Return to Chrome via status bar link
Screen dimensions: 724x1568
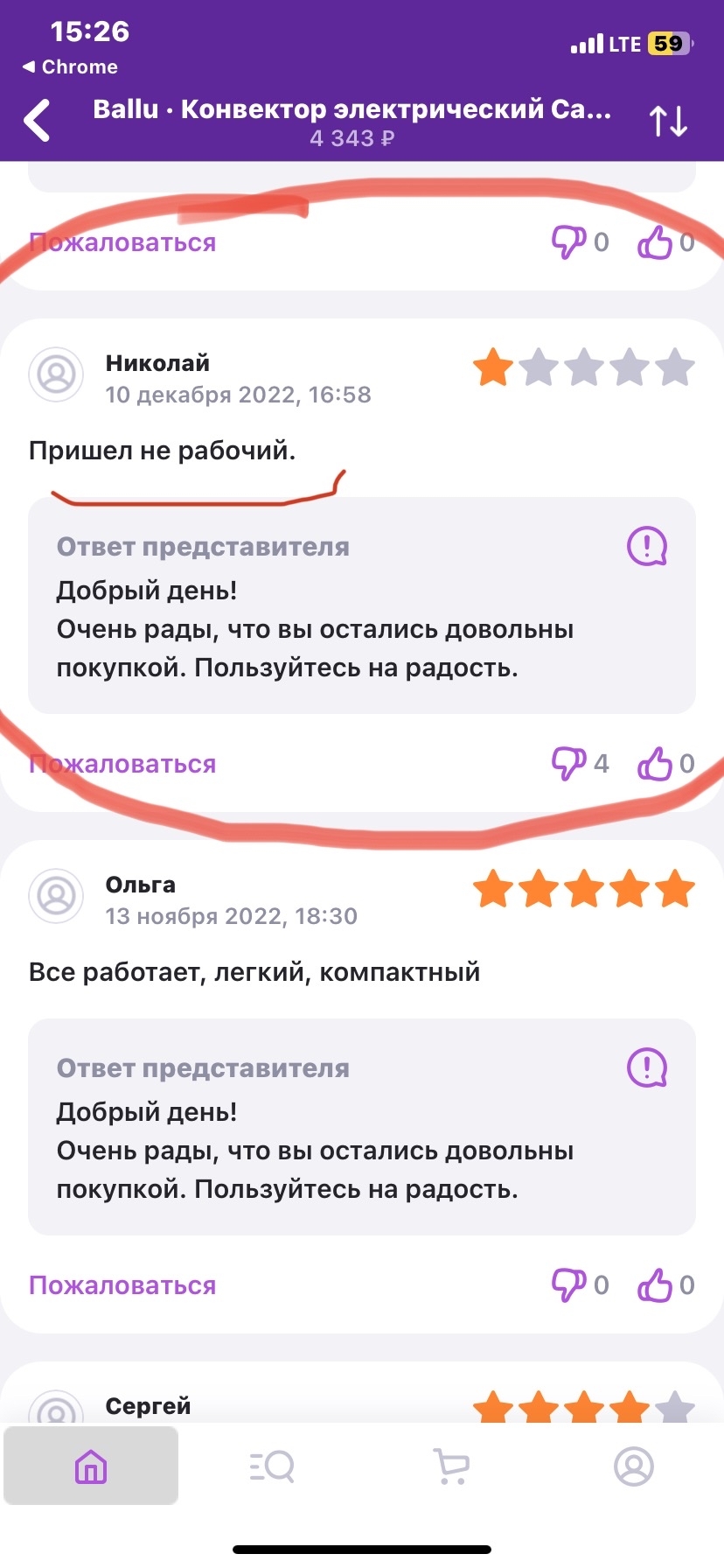(70, 66)
